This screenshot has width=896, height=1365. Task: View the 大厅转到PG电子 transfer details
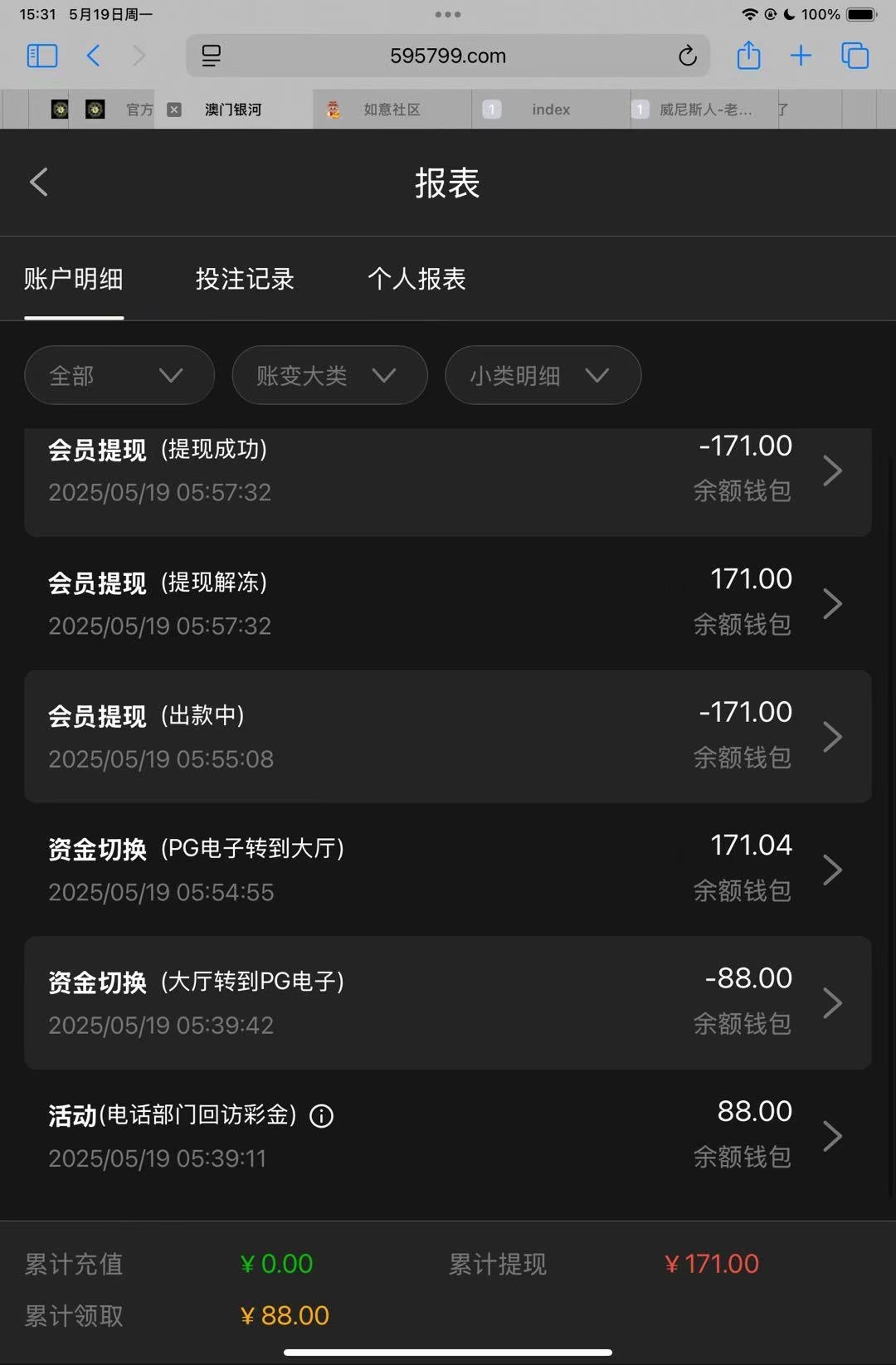click(x=448, y=1003)
